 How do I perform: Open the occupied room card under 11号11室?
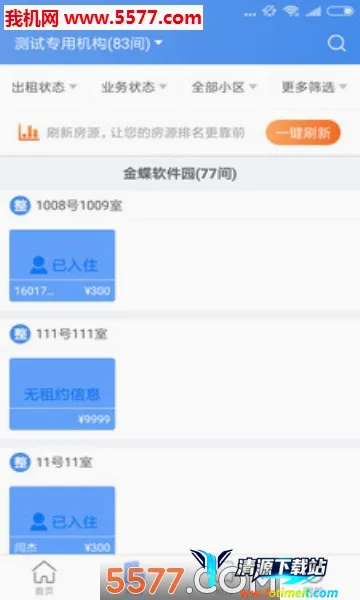62,520
